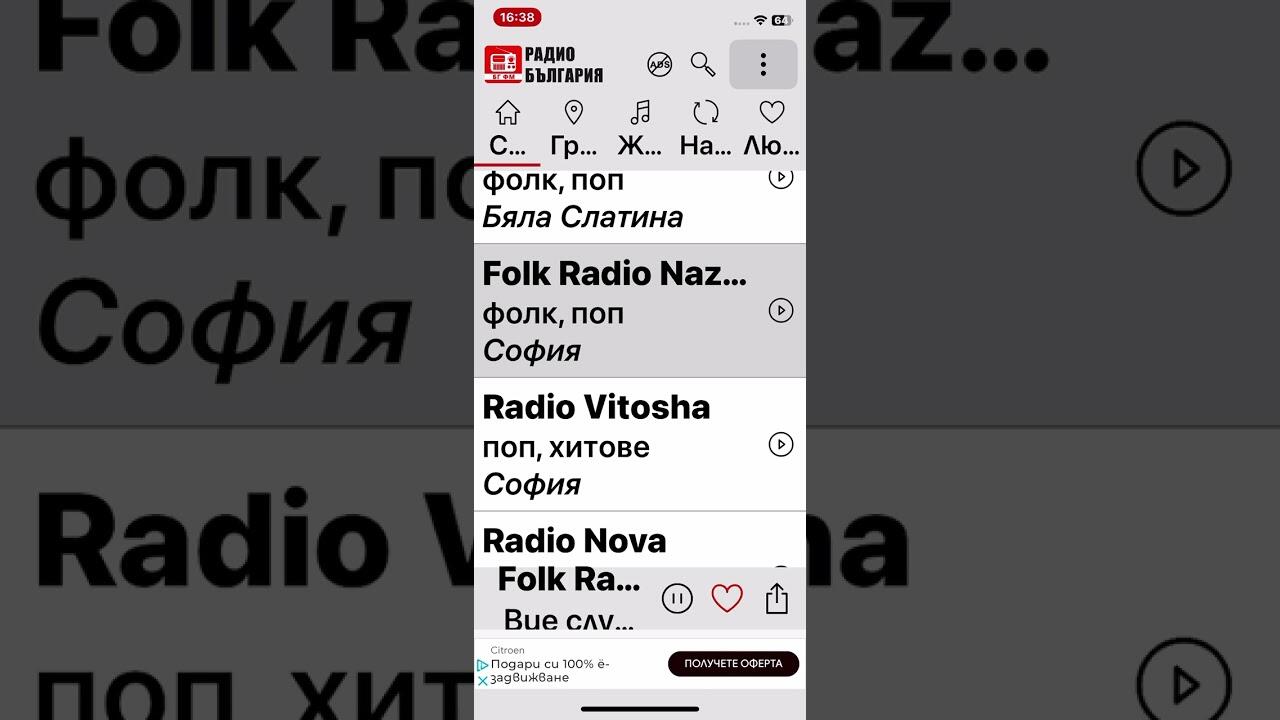Screen dimensions: 1280x720
Task: Open the station search magnifier
Action: tap(703, 65)
